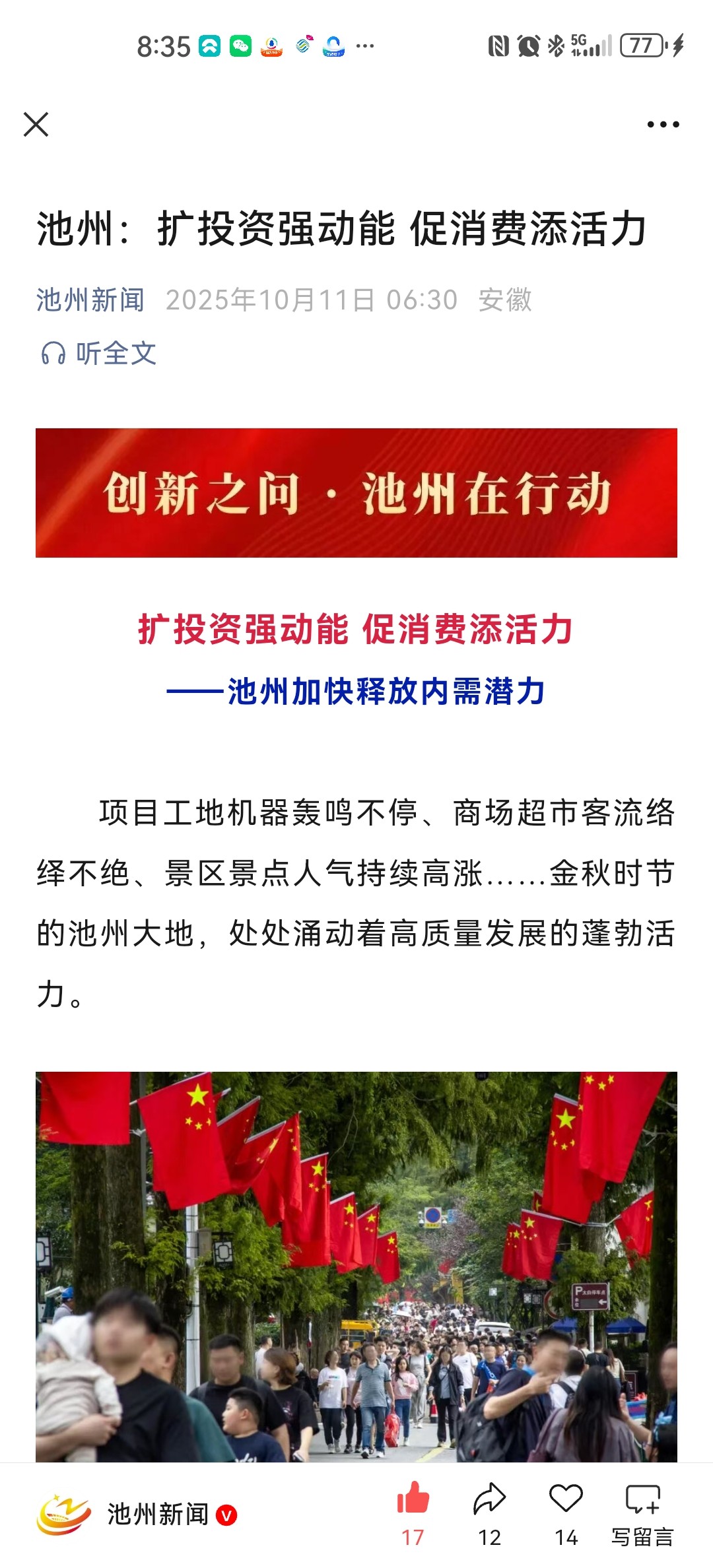
Task: Open the three-dot overflow menu
Action: (663, 124)
